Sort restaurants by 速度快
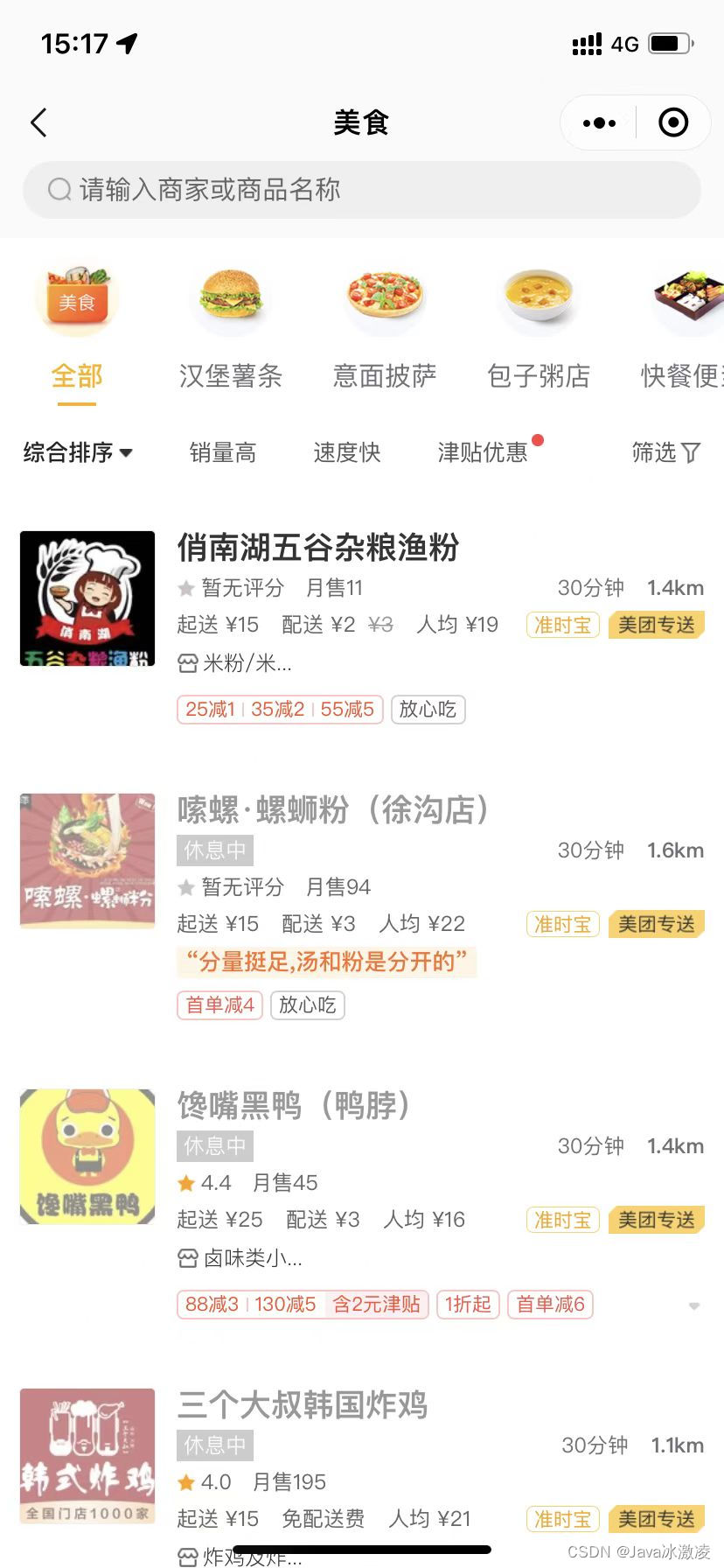The width and height of the screenshot is (724, 1568). point(347,452)
